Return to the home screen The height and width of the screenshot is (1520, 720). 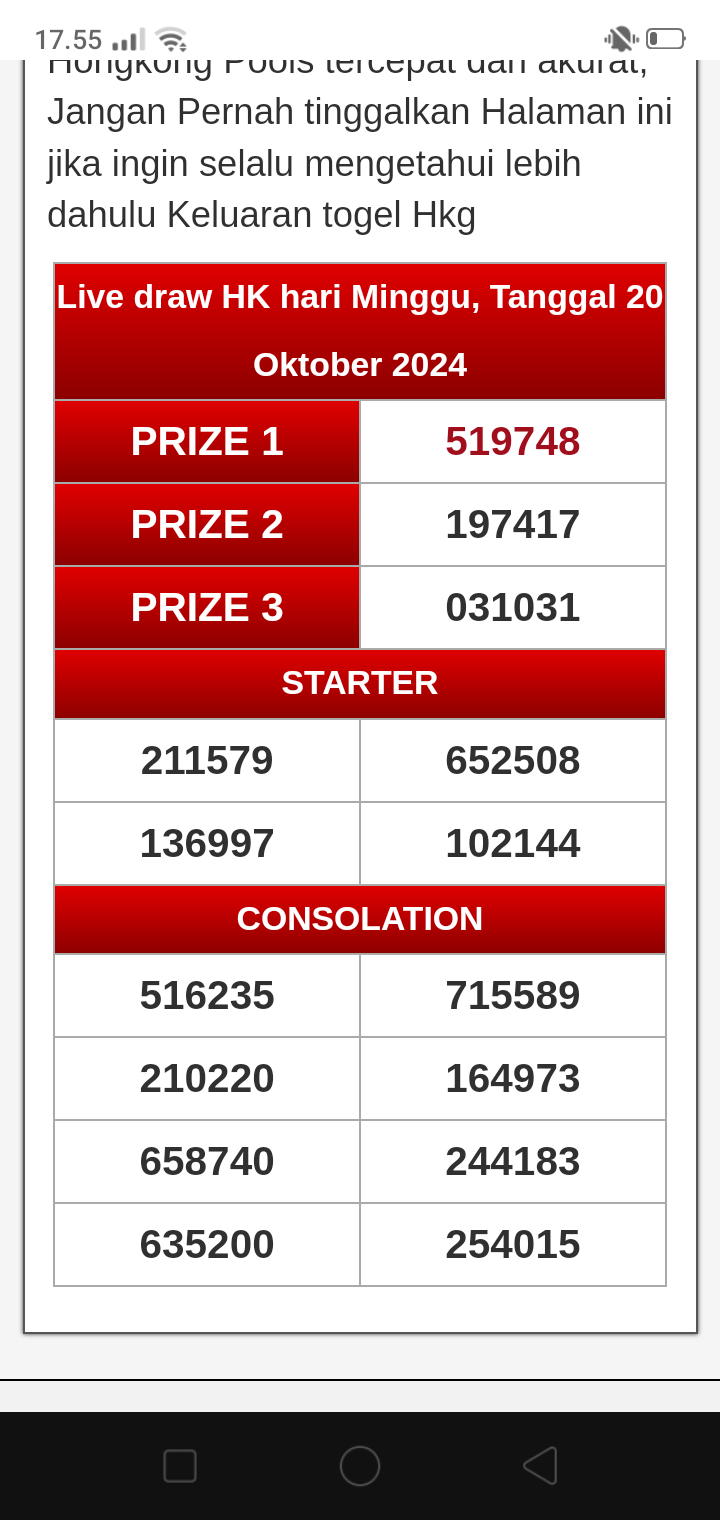coord(360,1466)
